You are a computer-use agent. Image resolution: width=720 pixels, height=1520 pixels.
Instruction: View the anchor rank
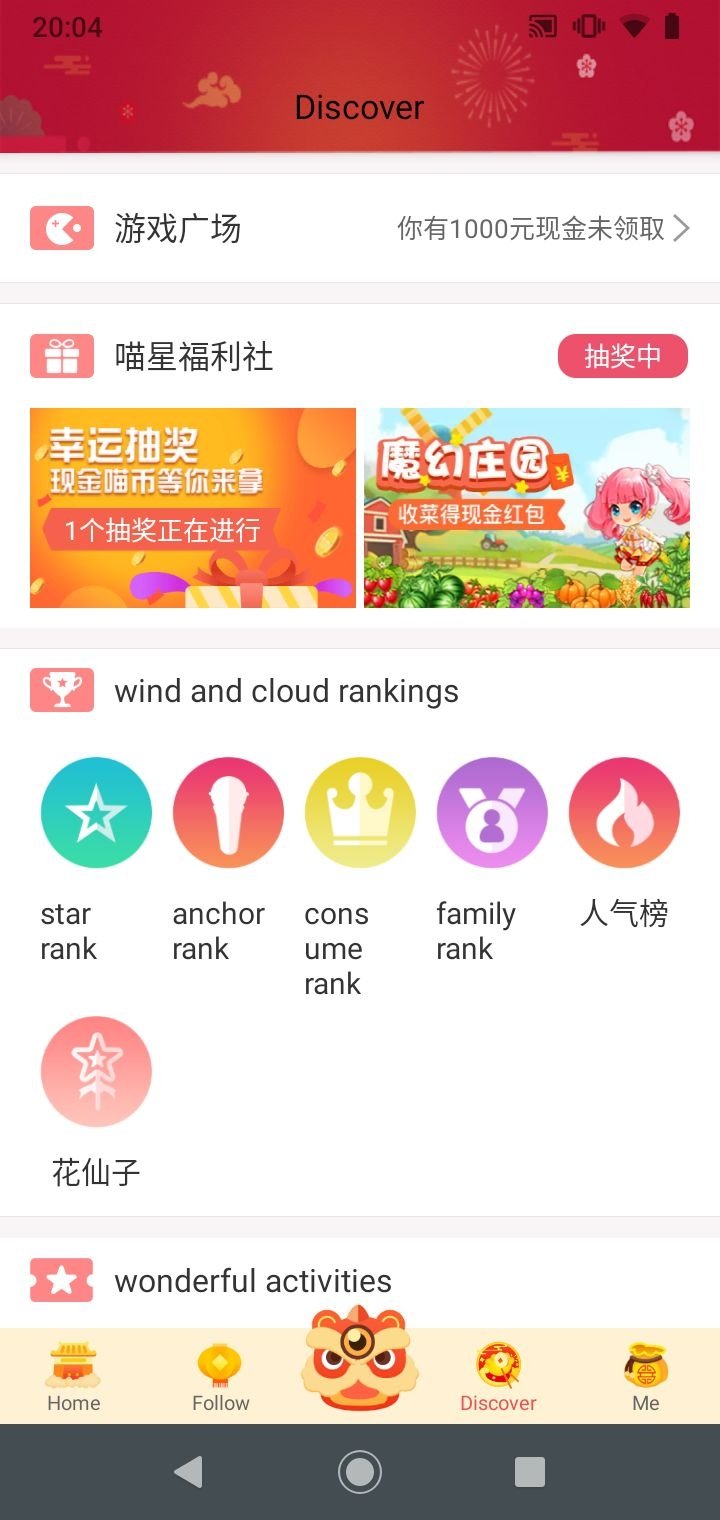click(x=228, y=812)
